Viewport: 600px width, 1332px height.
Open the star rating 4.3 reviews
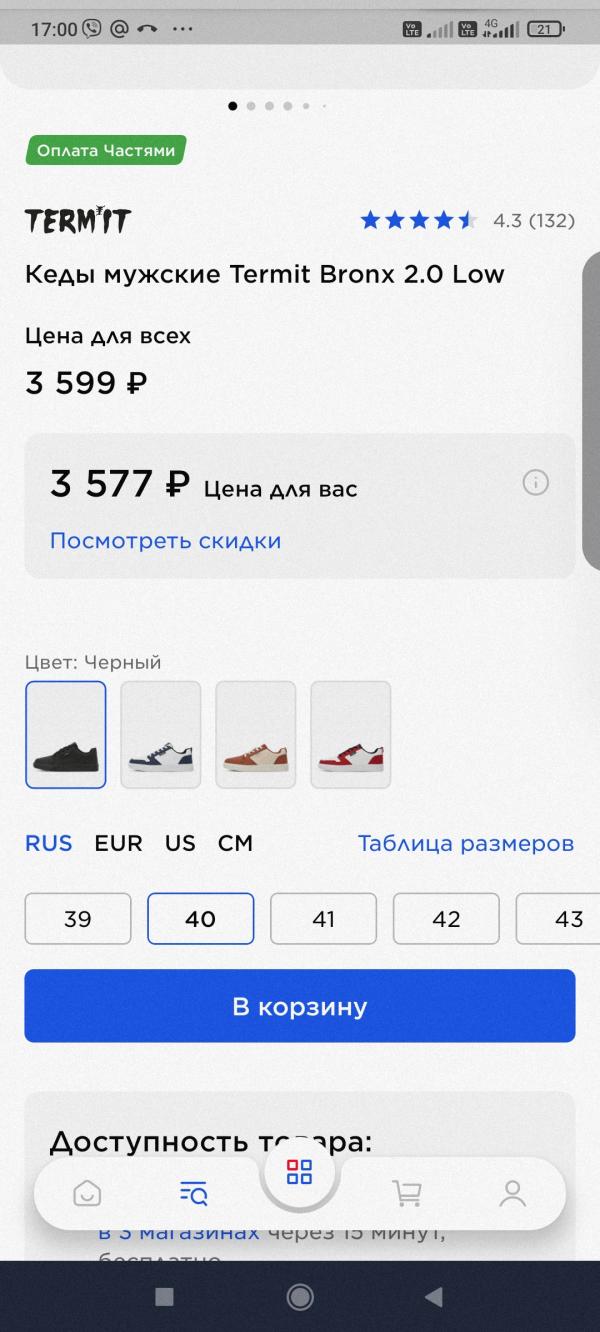pos(467,220)
